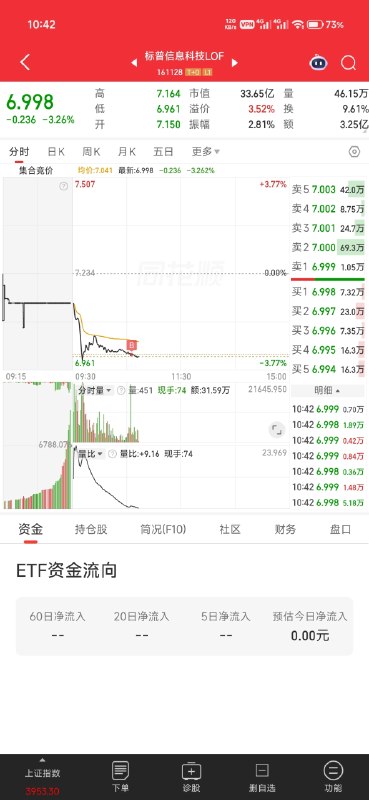Expand the 量比 indicator dropdown
Screen dimensions: 369x800
click(90, 454)
